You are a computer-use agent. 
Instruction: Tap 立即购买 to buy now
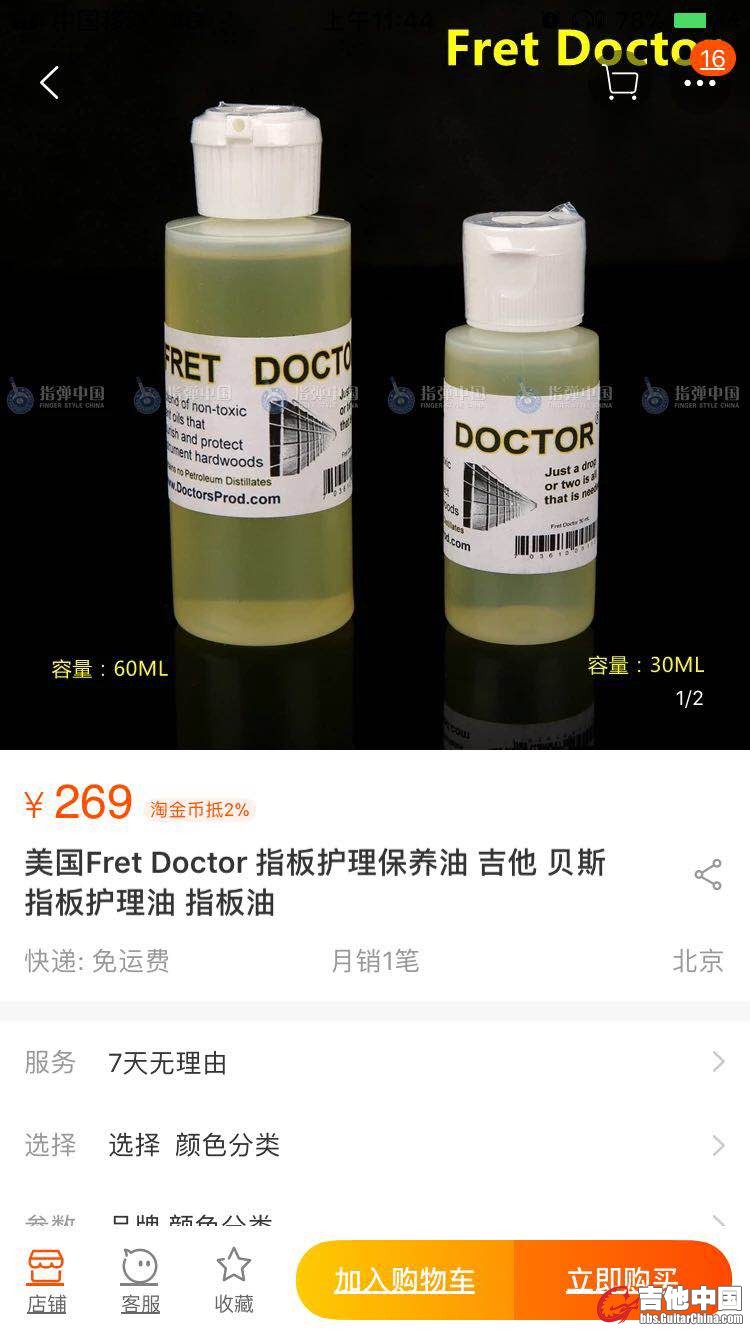tap(622, 1280)
